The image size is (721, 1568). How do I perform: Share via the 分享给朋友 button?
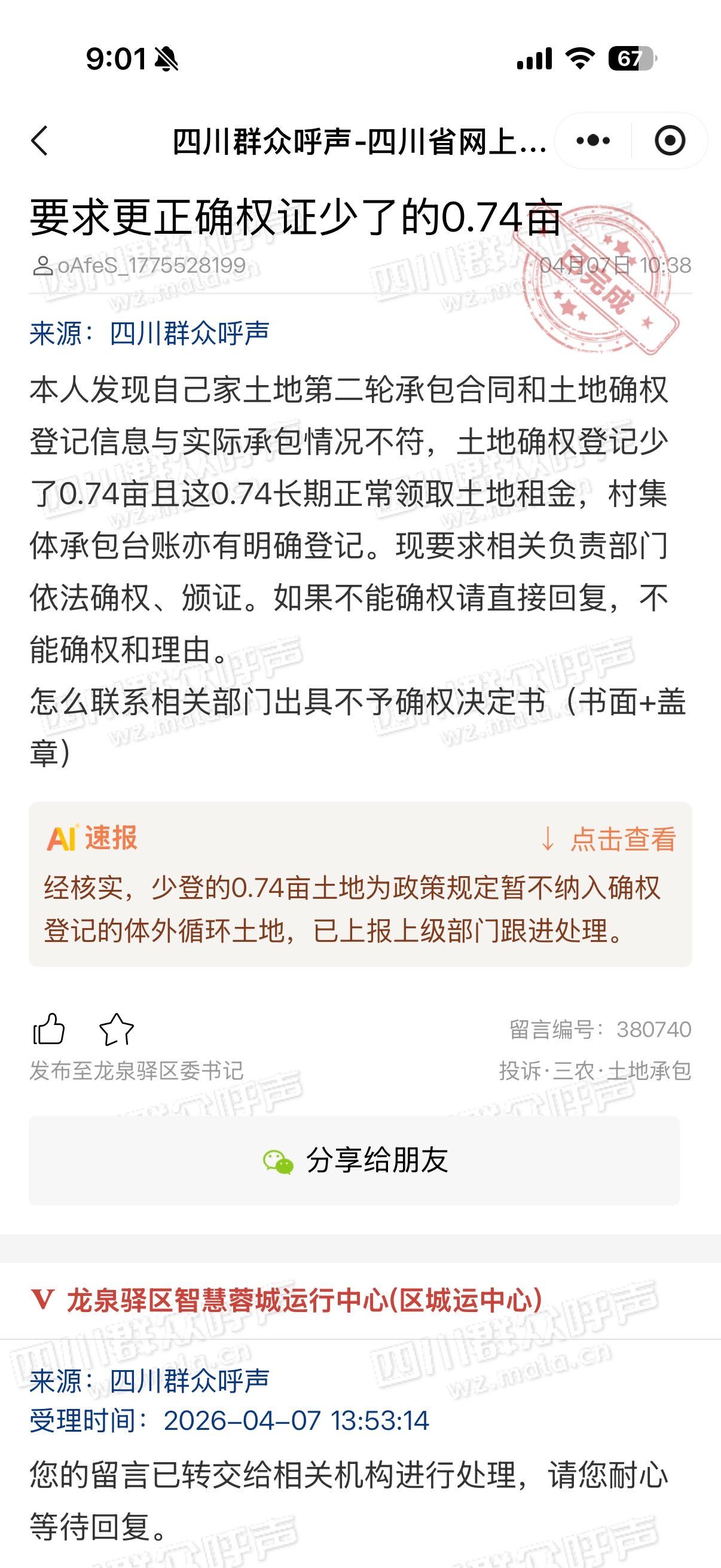tap(354, 1160)
